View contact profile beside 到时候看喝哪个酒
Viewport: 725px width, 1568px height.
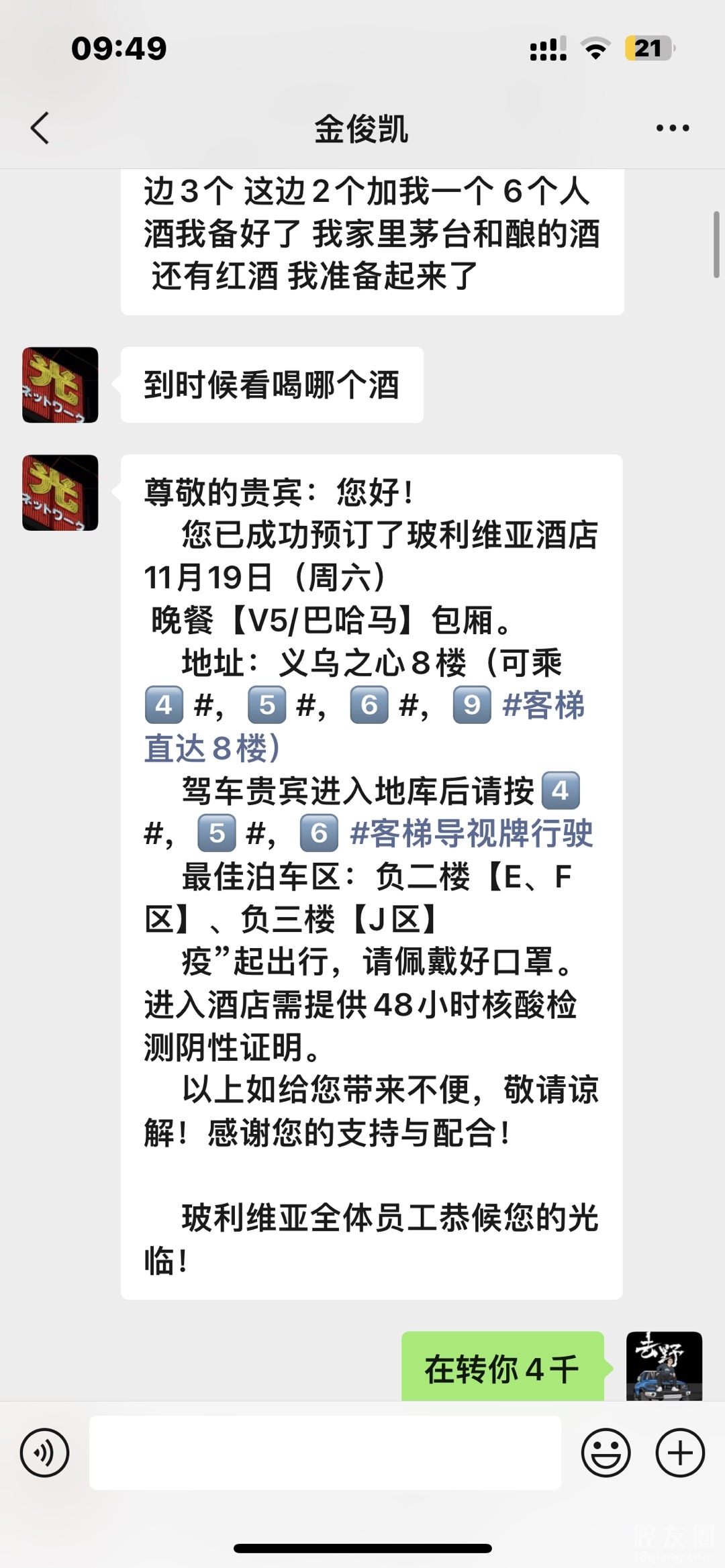point(60,385)
